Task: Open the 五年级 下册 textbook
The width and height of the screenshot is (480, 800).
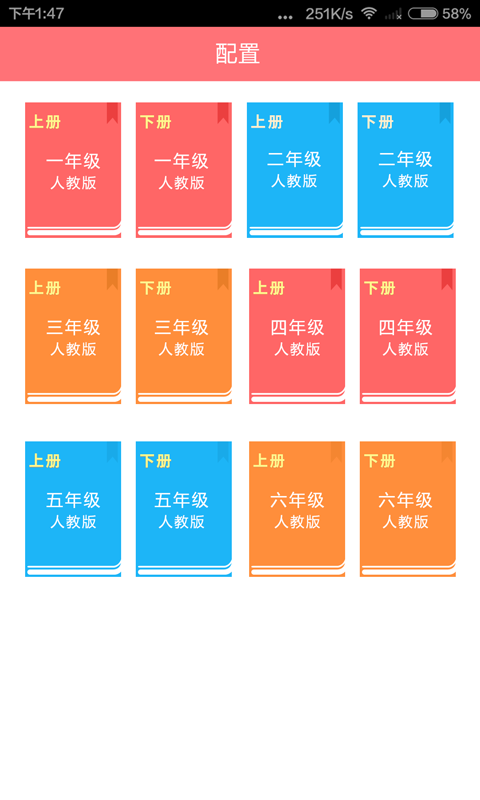Action: pos(184,509)
